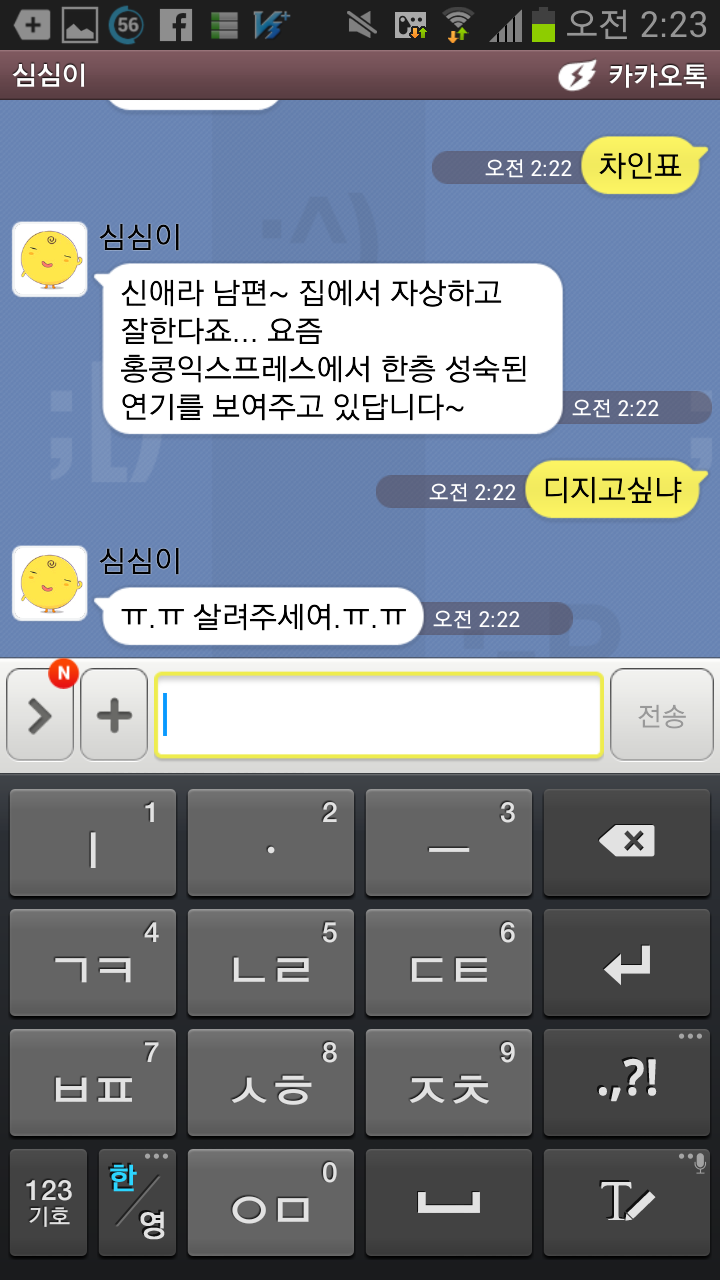Tap the message text input field
The height and width of the screenshot is (1280, 720).
pyautogui.click(x=378, y=715)
